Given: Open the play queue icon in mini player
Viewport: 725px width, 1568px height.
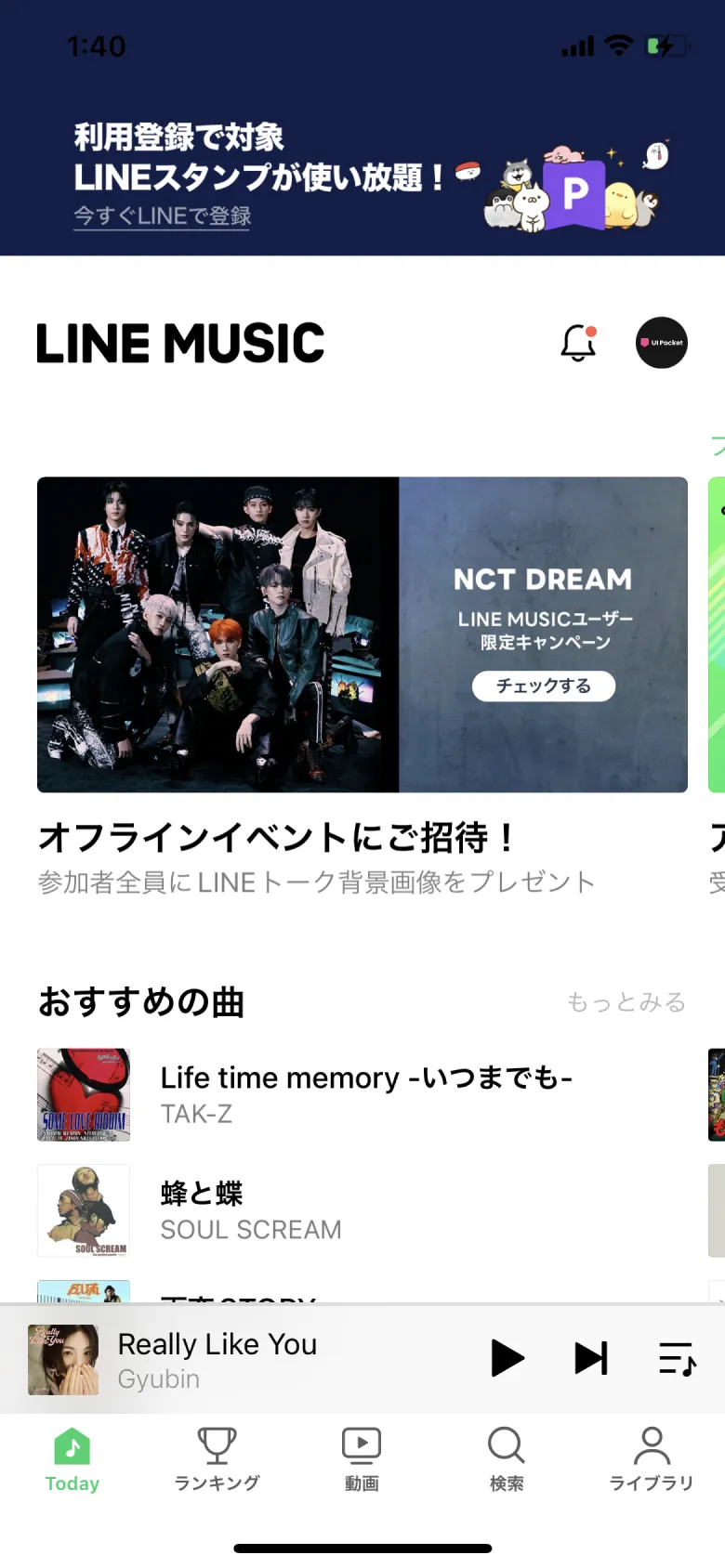Looking at the screenshot, I should coord(676,1358).
